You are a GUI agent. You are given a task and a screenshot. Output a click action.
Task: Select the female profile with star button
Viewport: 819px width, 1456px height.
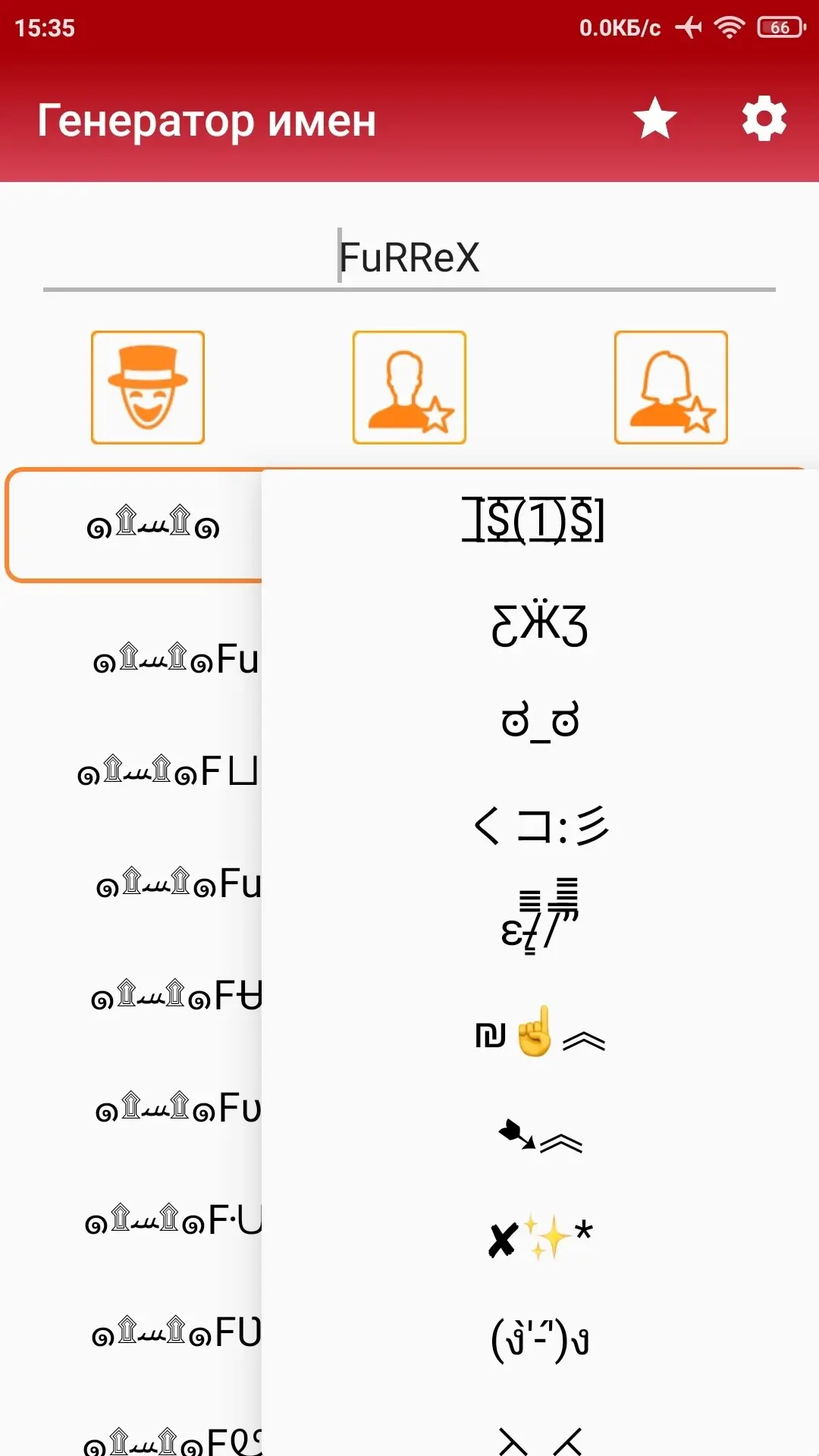tap(671, 388)
